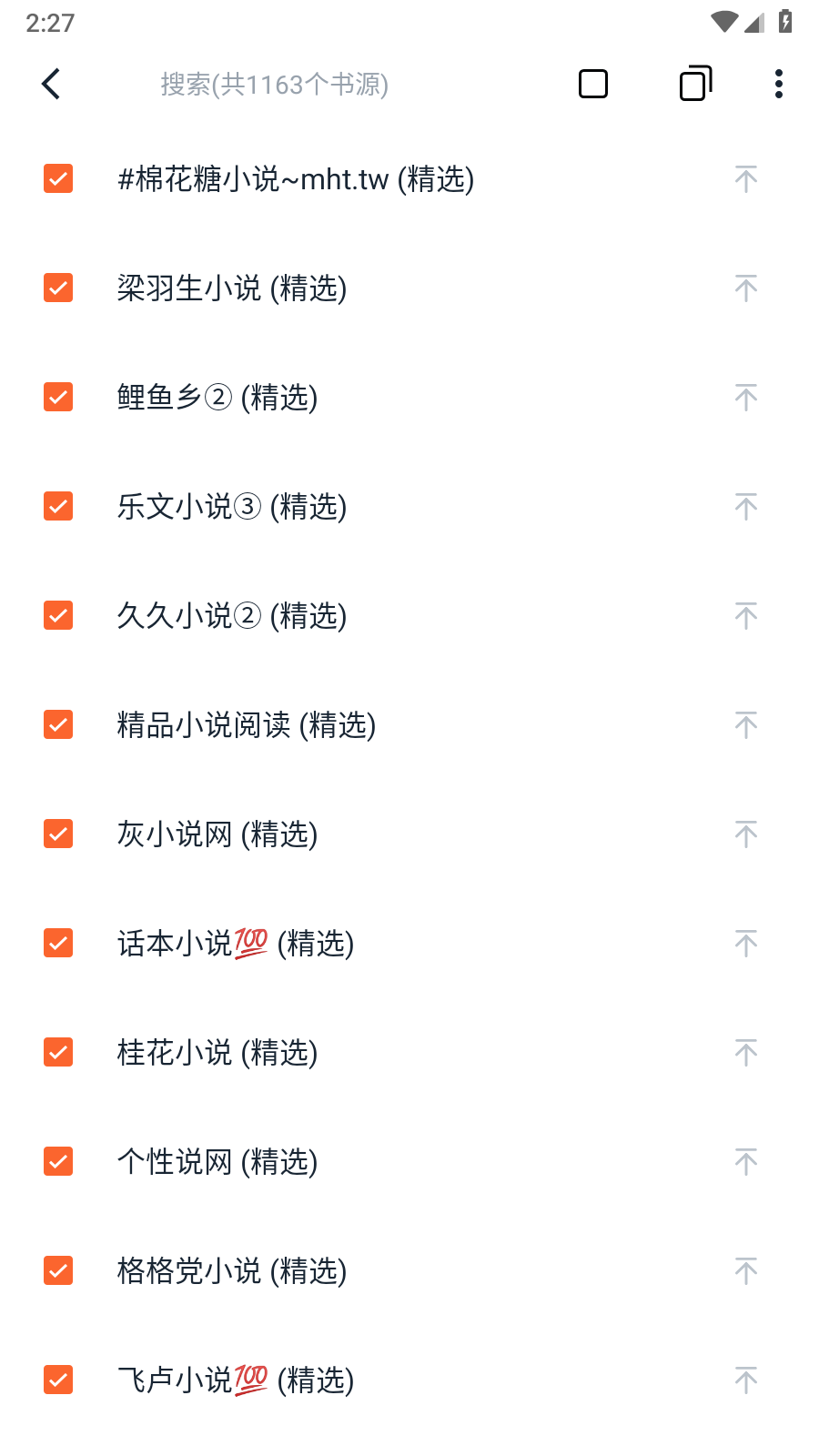
Task: Move 灰小说网 source to the top
Action: coord(744,834)
